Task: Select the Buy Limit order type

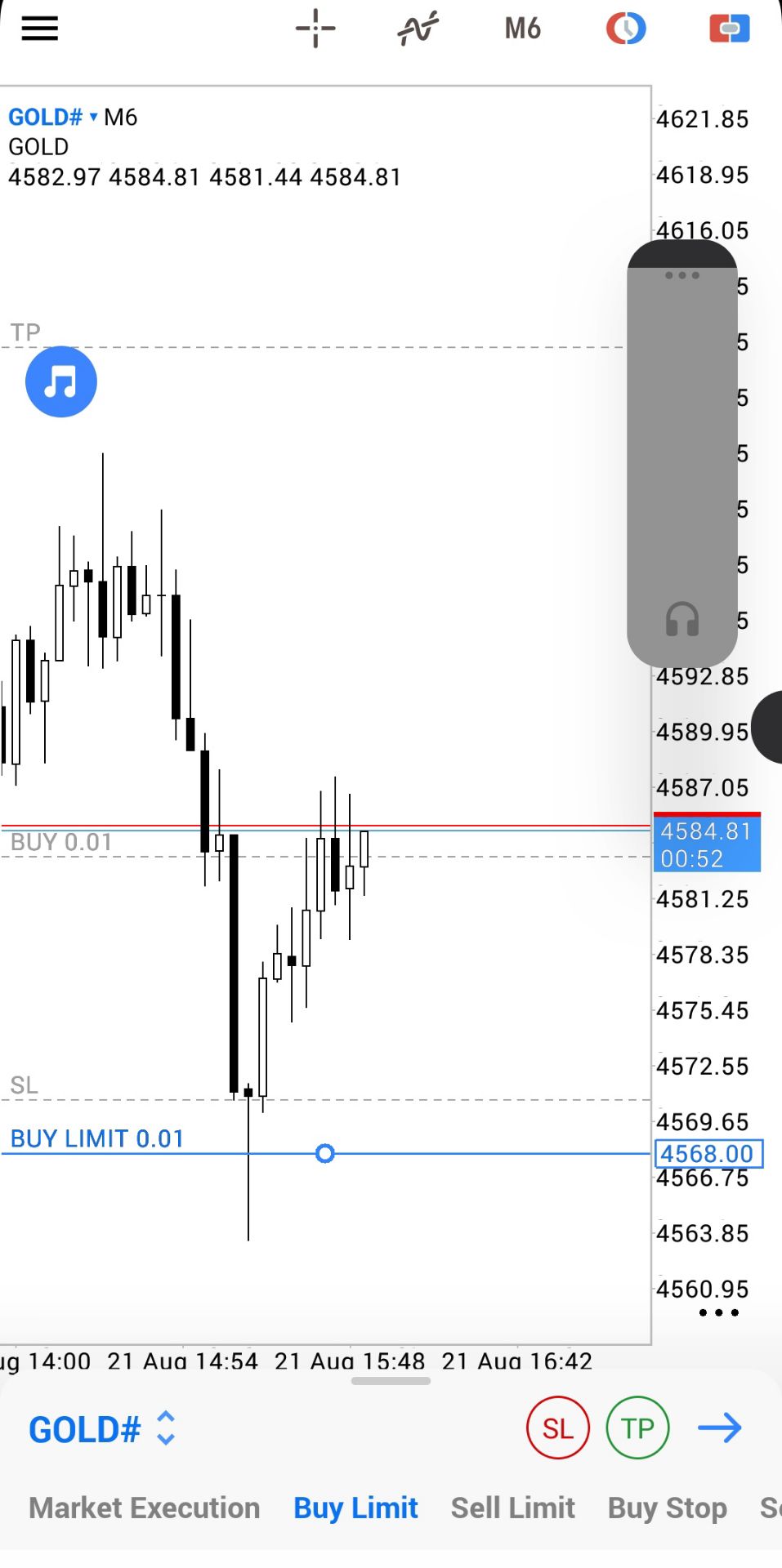Action: click(355, 1508)
